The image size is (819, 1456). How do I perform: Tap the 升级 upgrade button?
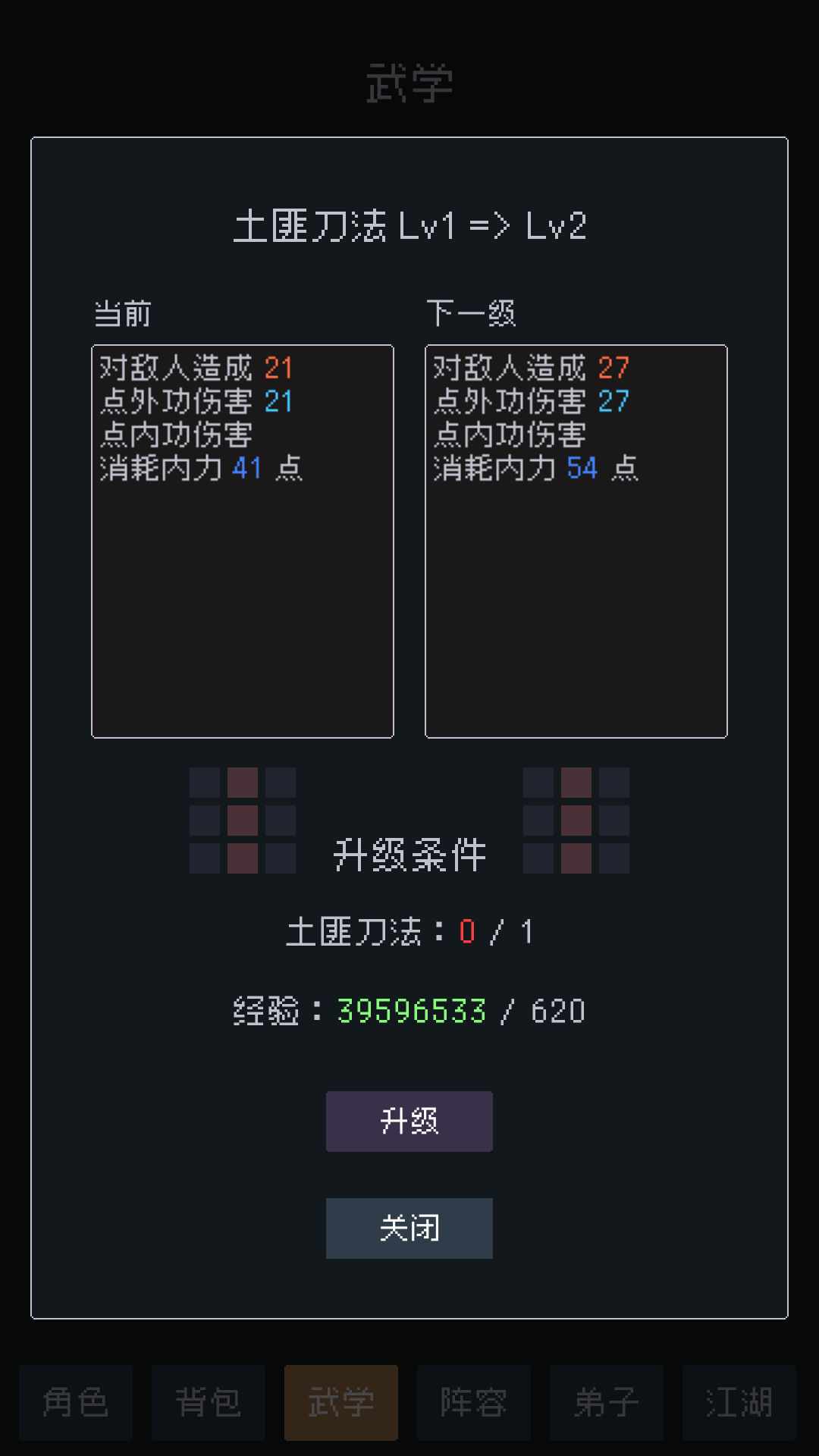coord(409,1121)
